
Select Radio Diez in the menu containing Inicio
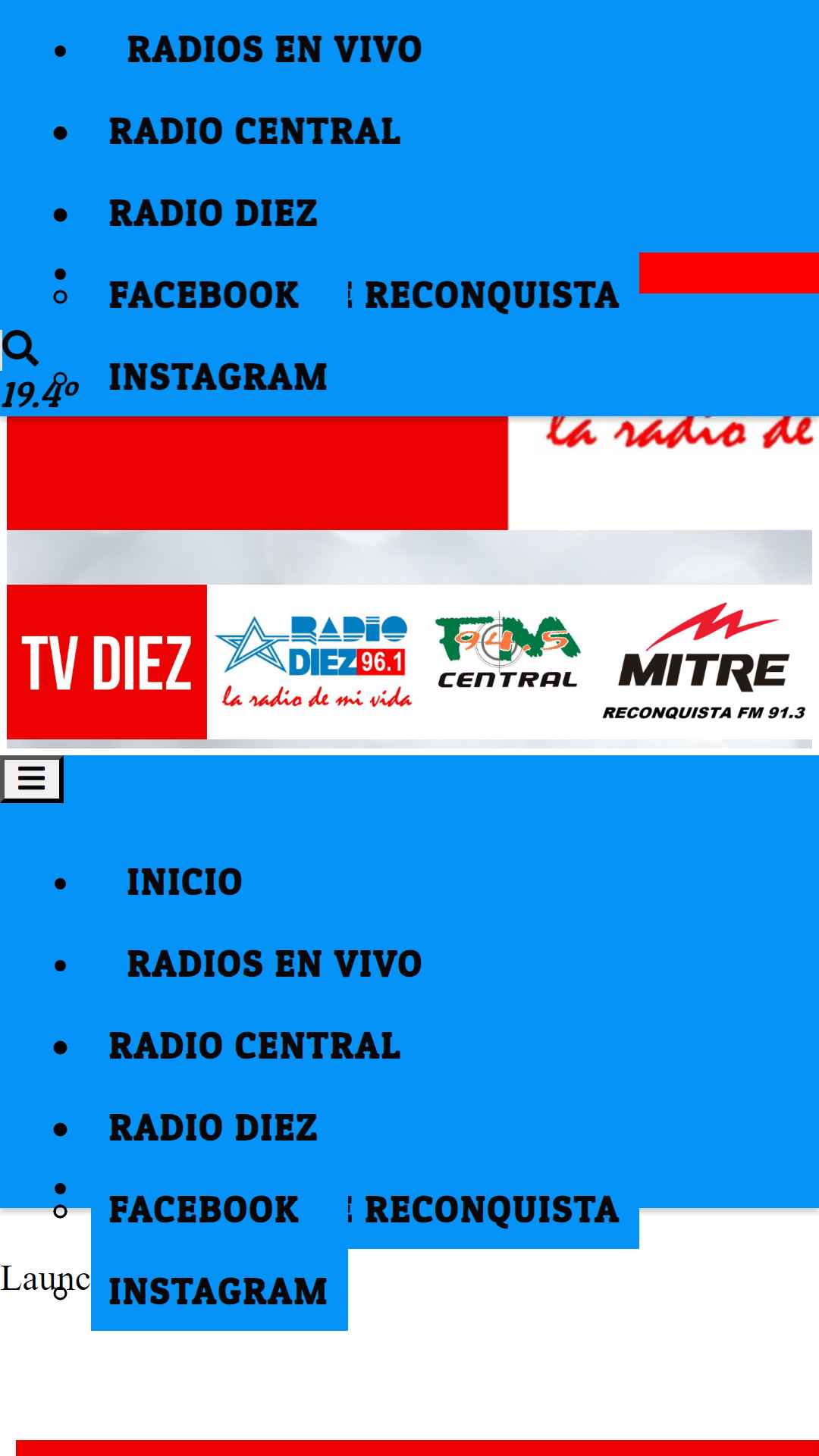coord(213,1128)
